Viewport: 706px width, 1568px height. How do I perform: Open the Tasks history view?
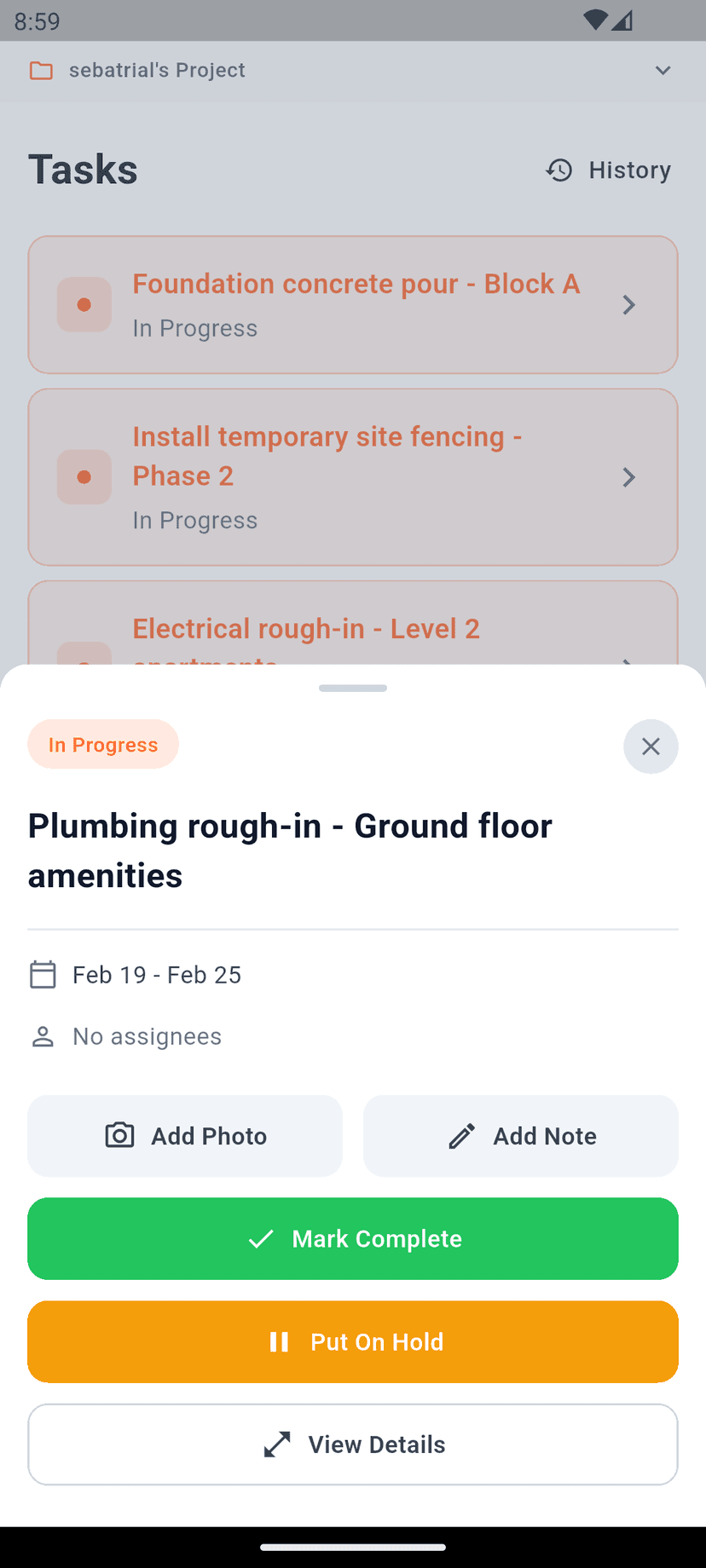pos(608,170)
